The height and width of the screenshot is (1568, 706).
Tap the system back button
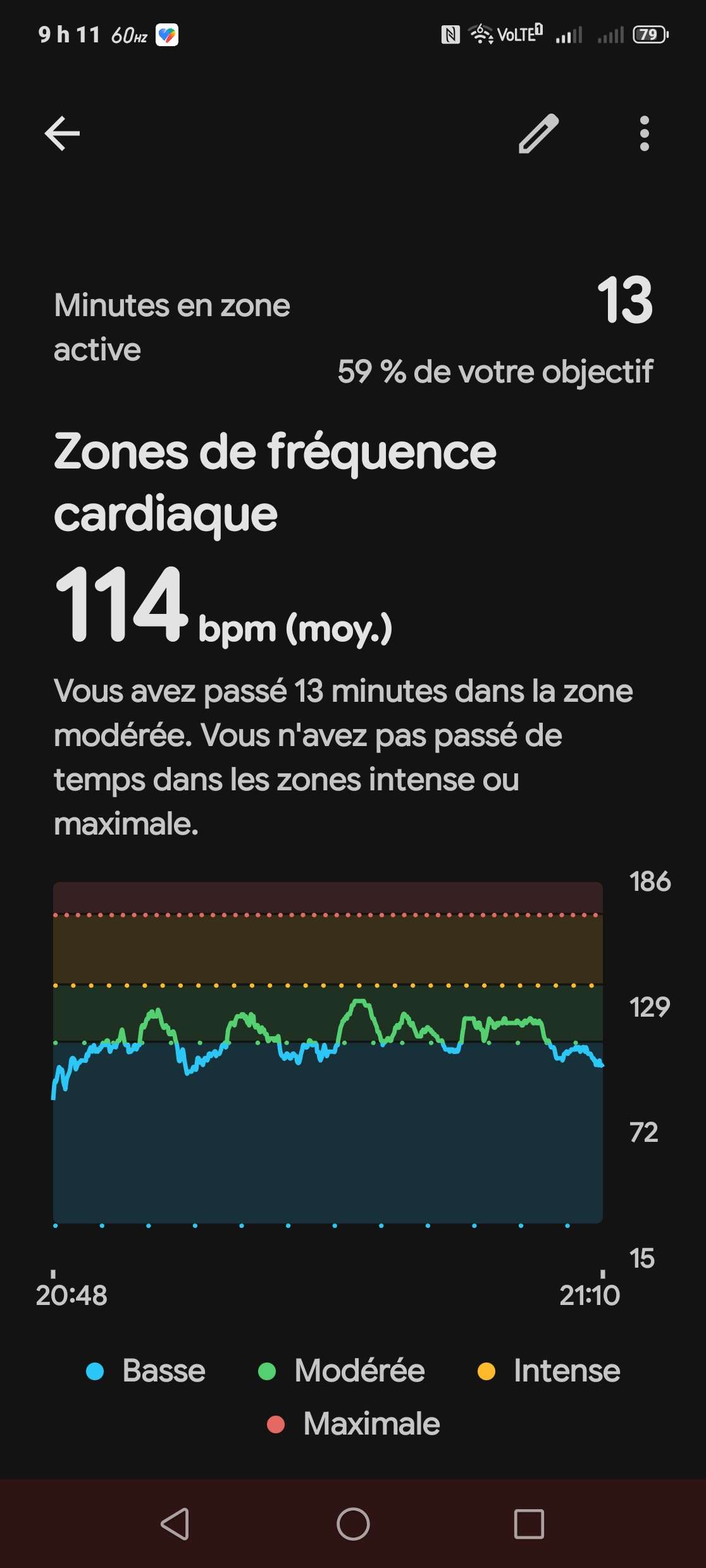click(x=175, y=1524)
